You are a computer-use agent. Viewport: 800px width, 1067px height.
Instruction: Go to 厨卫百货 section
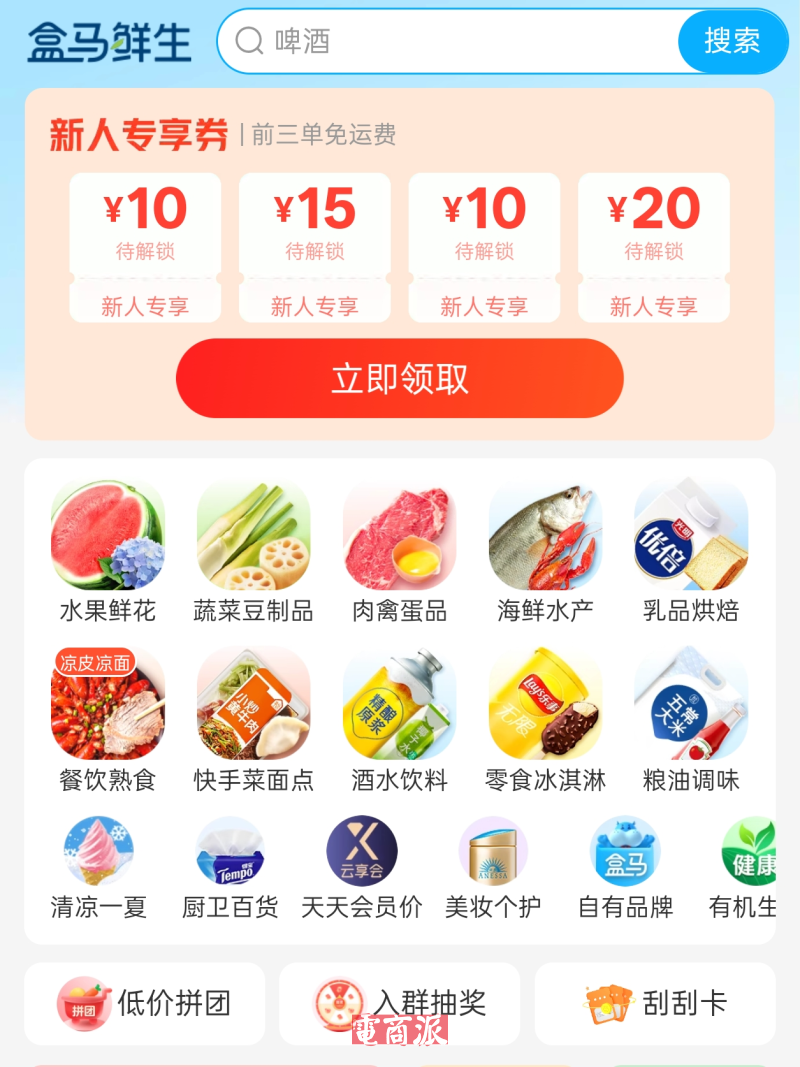[x=230, y=867]
